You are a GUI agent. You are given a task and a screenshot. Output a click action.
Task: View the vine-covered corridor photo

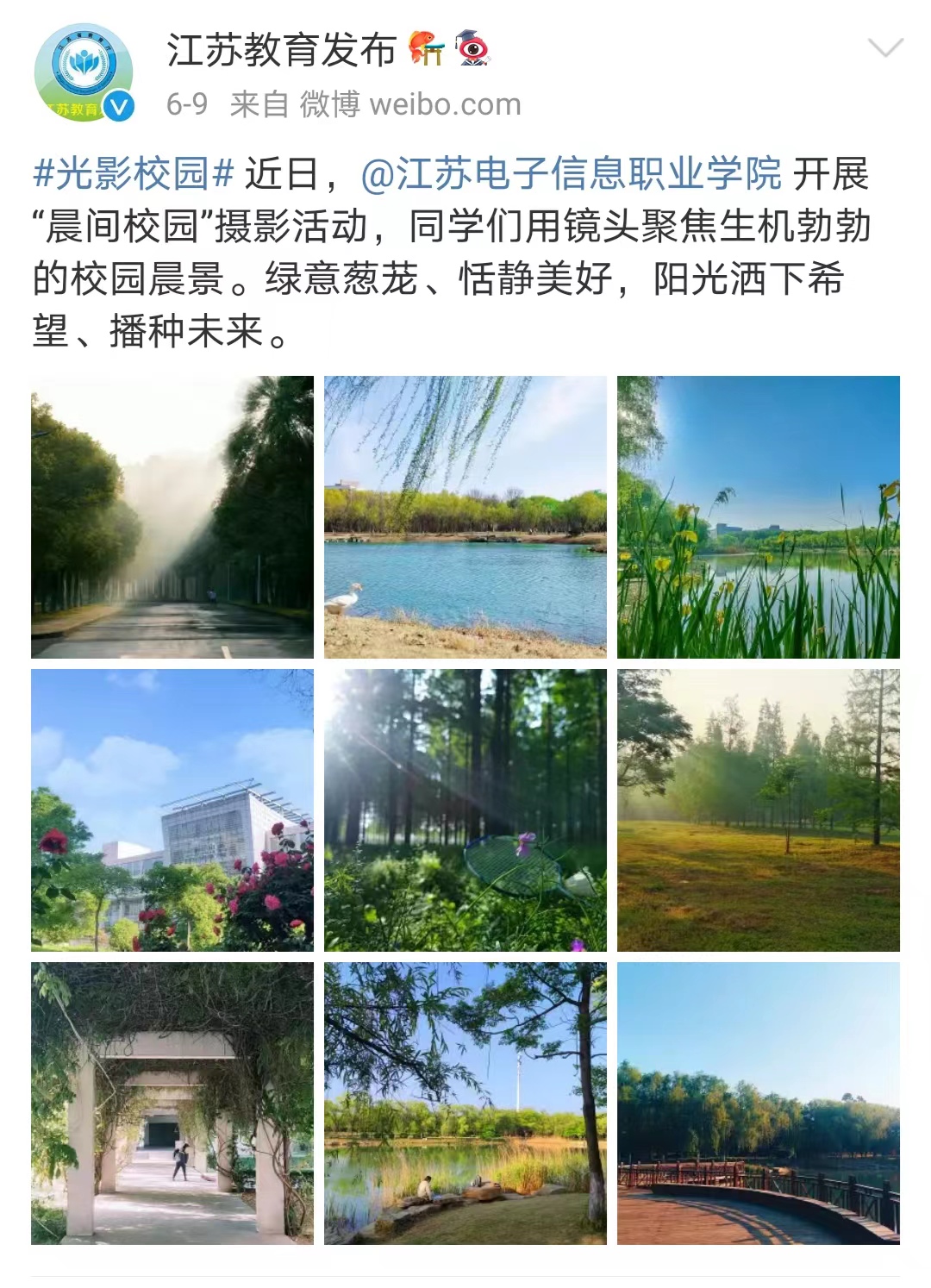tap(172, 1104)
